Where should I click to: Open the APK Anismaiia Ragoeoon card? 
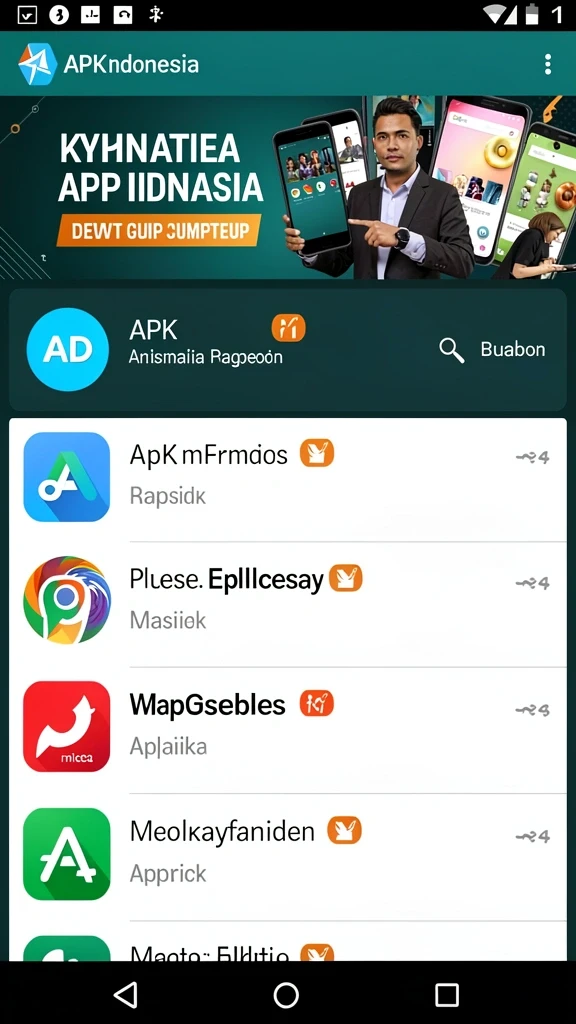(288, 349)
